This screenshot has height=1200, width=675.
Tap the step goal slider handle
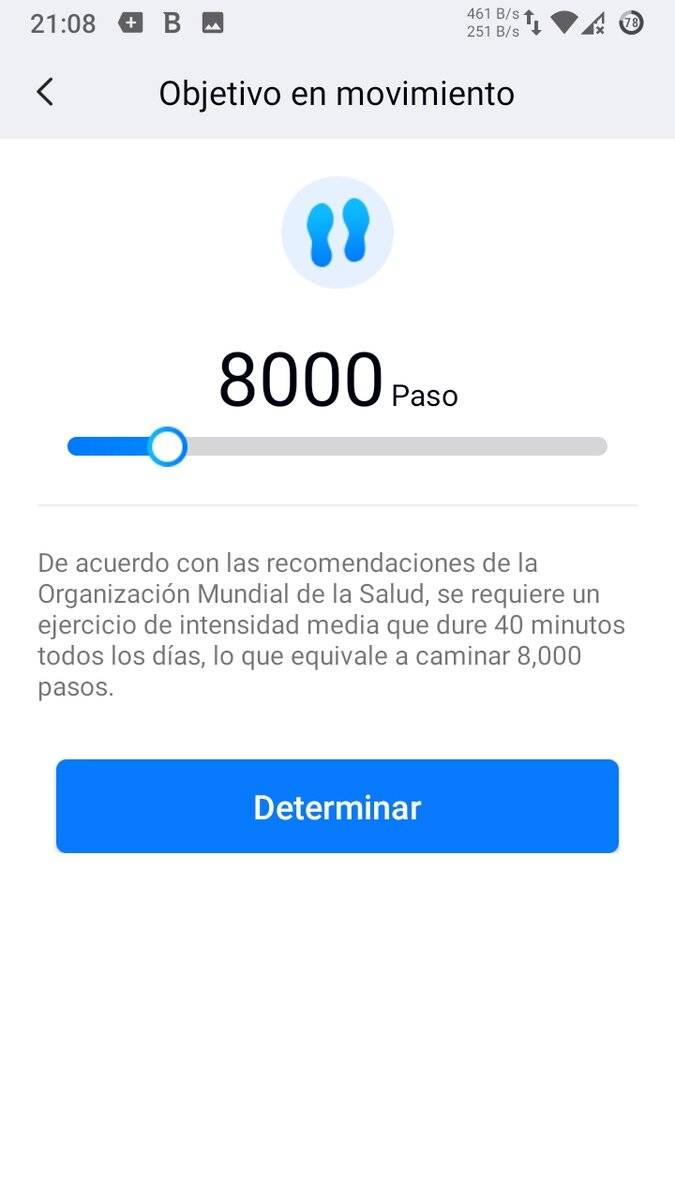[167, 446]
